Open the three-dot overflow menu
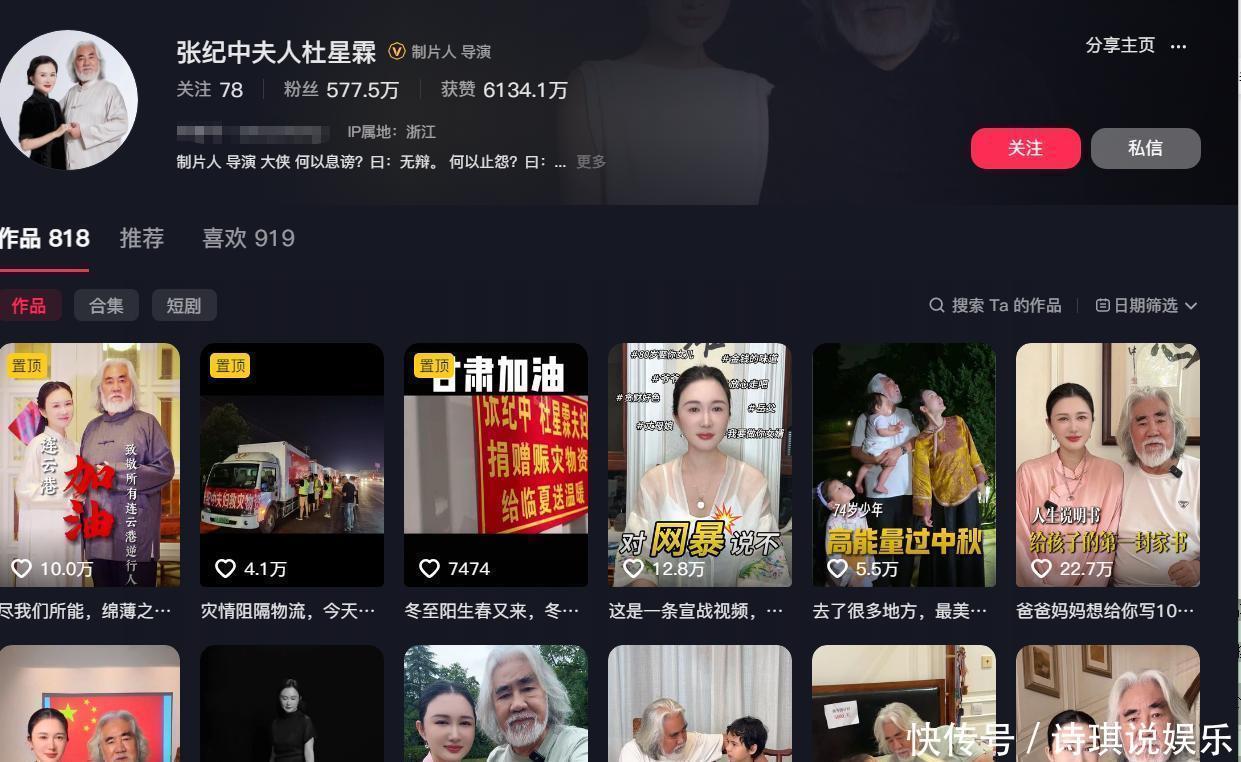The width and height of the screenshot is (1241, 762). [x=1179, y=46]
